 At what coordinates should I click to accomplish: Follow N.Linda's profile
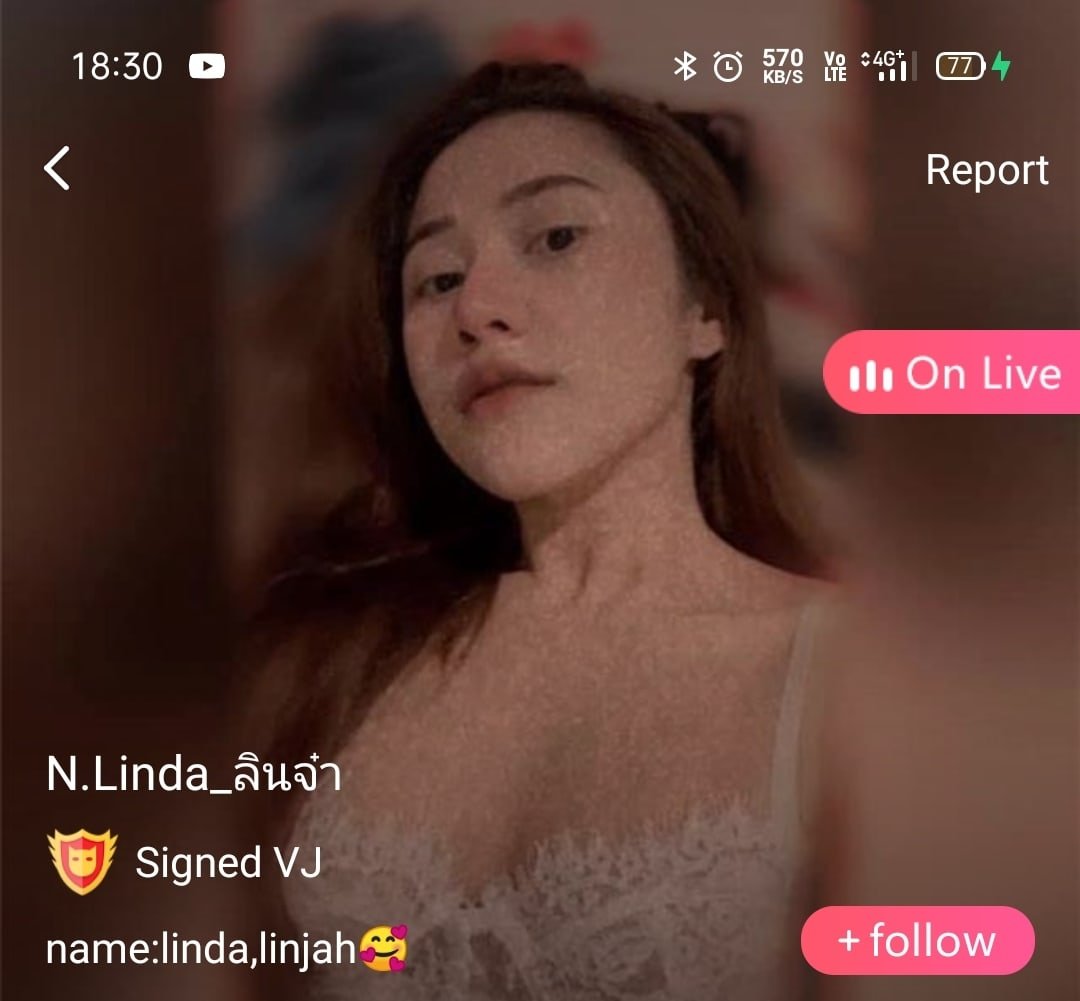tap(917, 941)
